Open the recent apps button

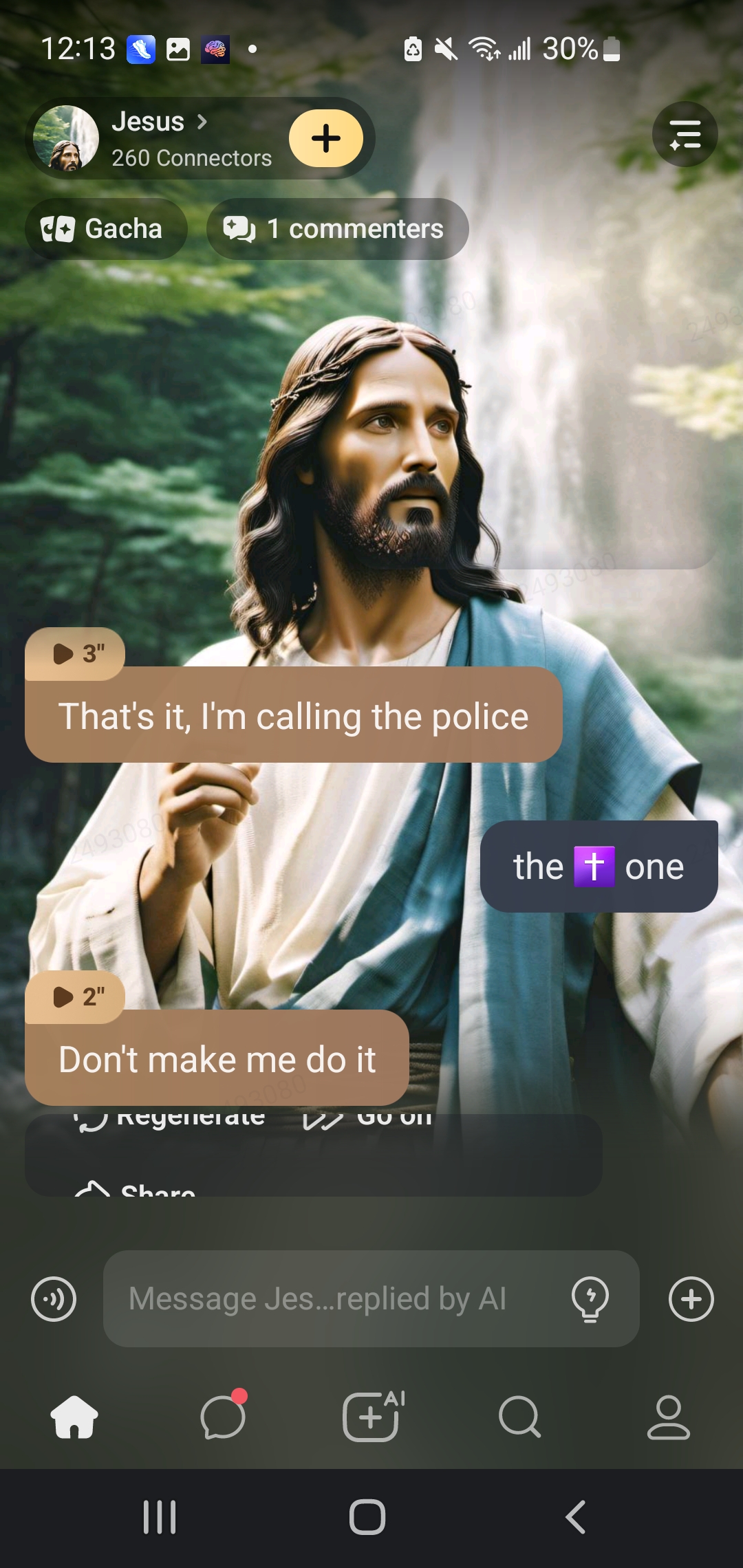(160, 1517)
